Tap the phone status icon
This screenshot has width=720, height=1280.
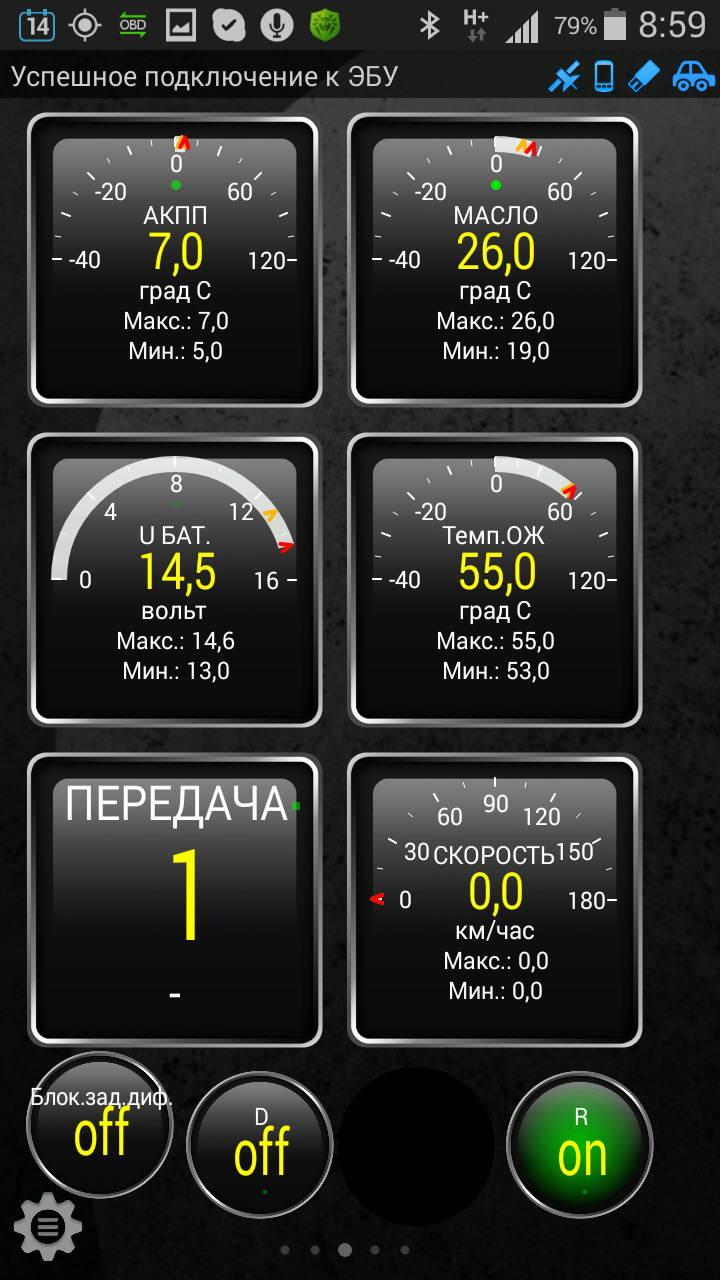pyautogui.click(x=604, y=77)
